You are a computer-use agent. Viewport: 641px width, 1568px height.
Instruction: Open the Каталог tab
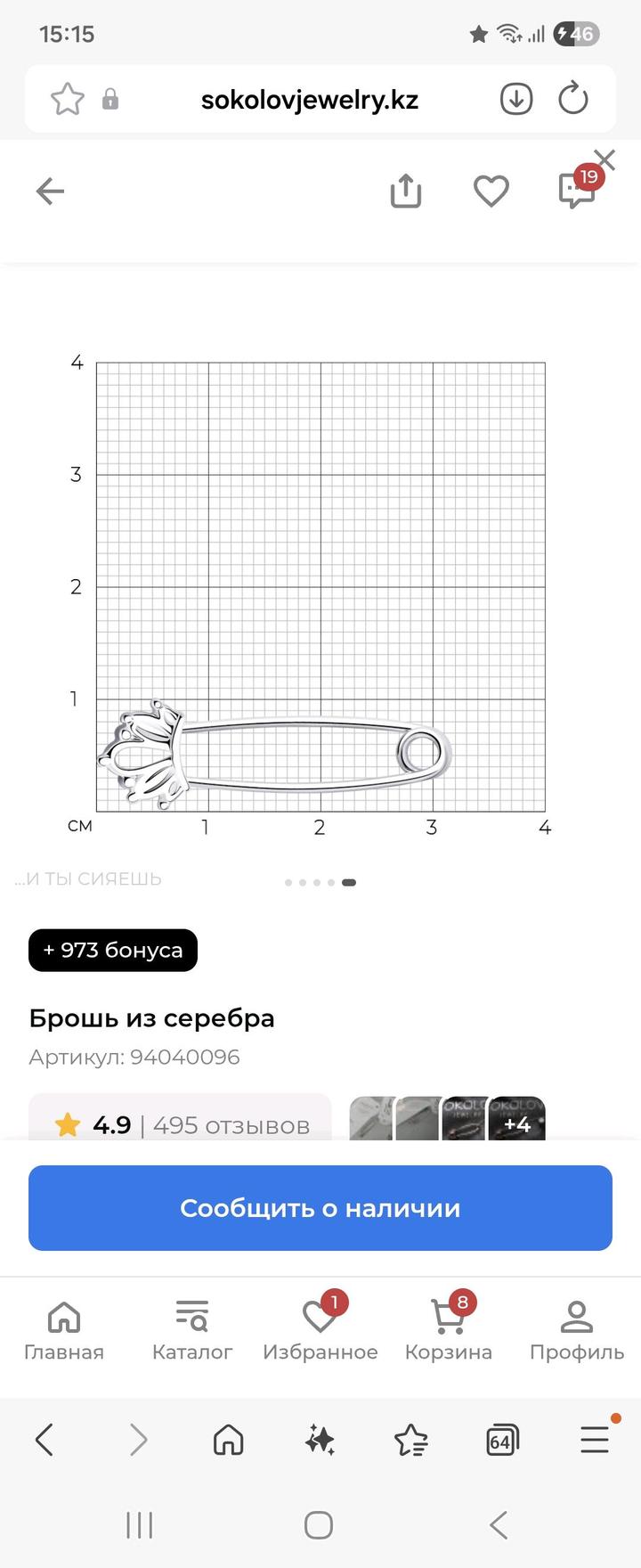192,1331
